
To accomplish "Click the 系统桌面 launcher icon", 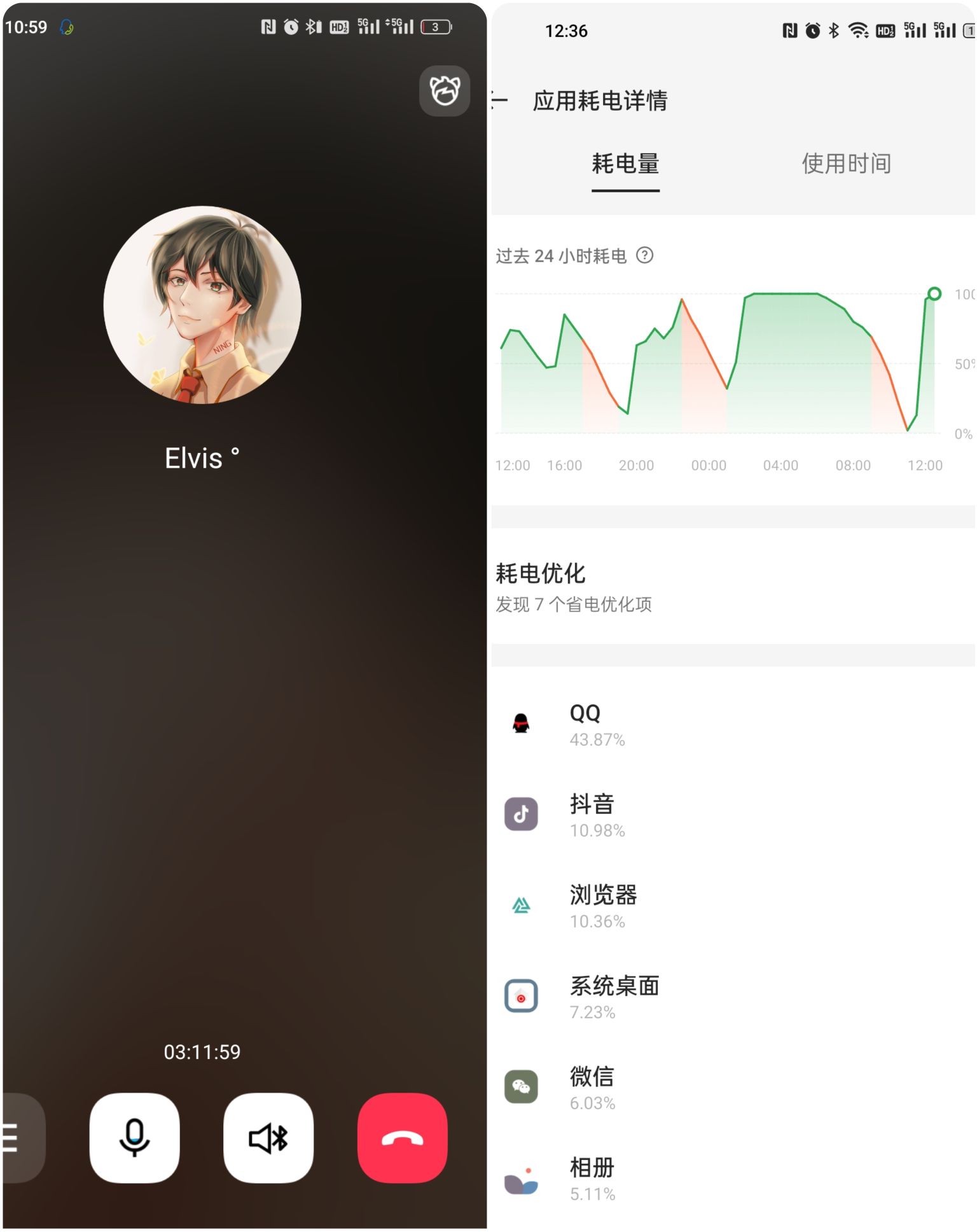I will pyautogui.click(x=521, y=996).
